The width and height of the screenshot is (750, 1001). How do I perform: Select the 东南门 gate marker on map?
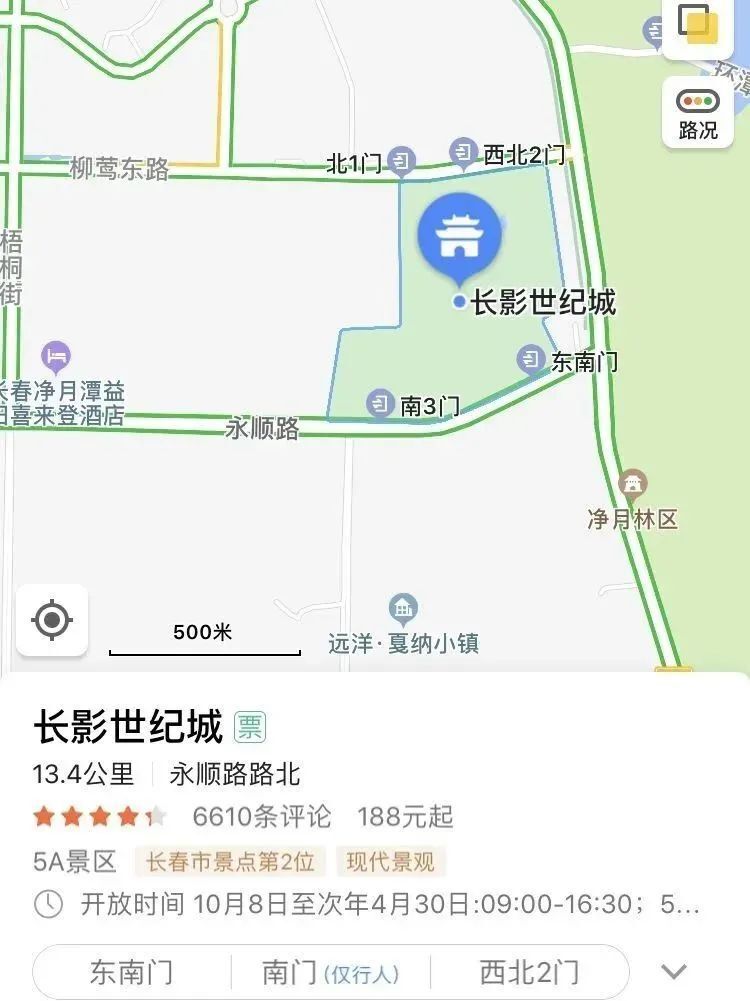point(531,359)
